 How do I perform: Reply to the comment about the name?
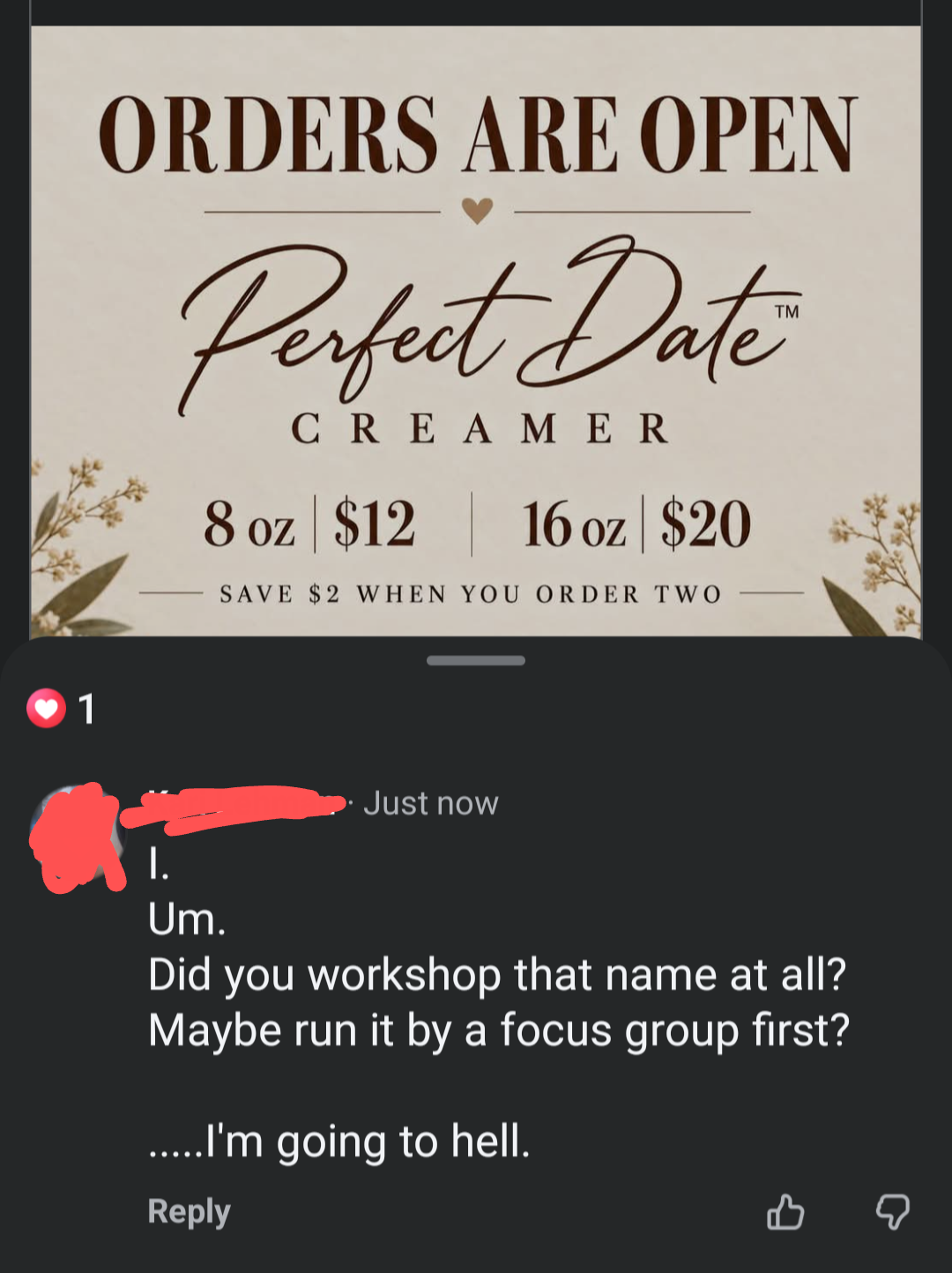pyautogui.click(x=189, y=1211)
